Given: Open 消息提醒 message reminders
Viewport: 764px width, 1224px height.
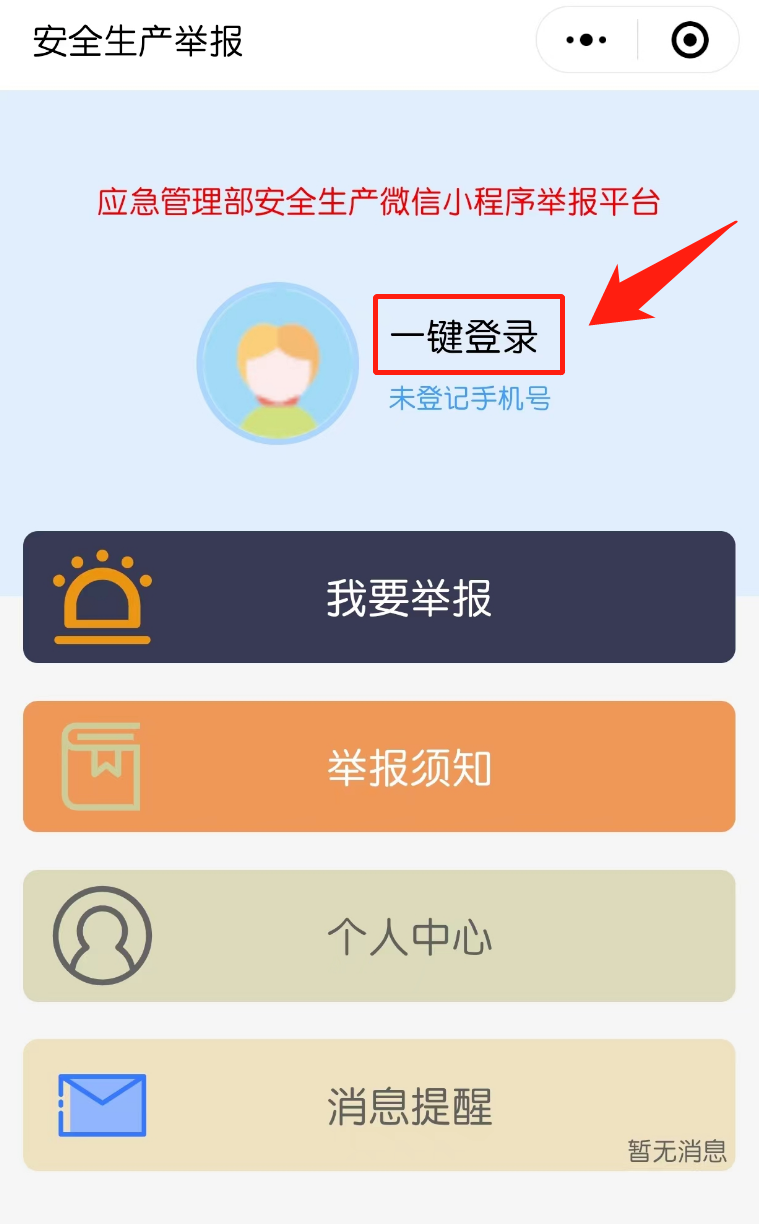Looking at the screenshot, I should tap(379, 1105).
